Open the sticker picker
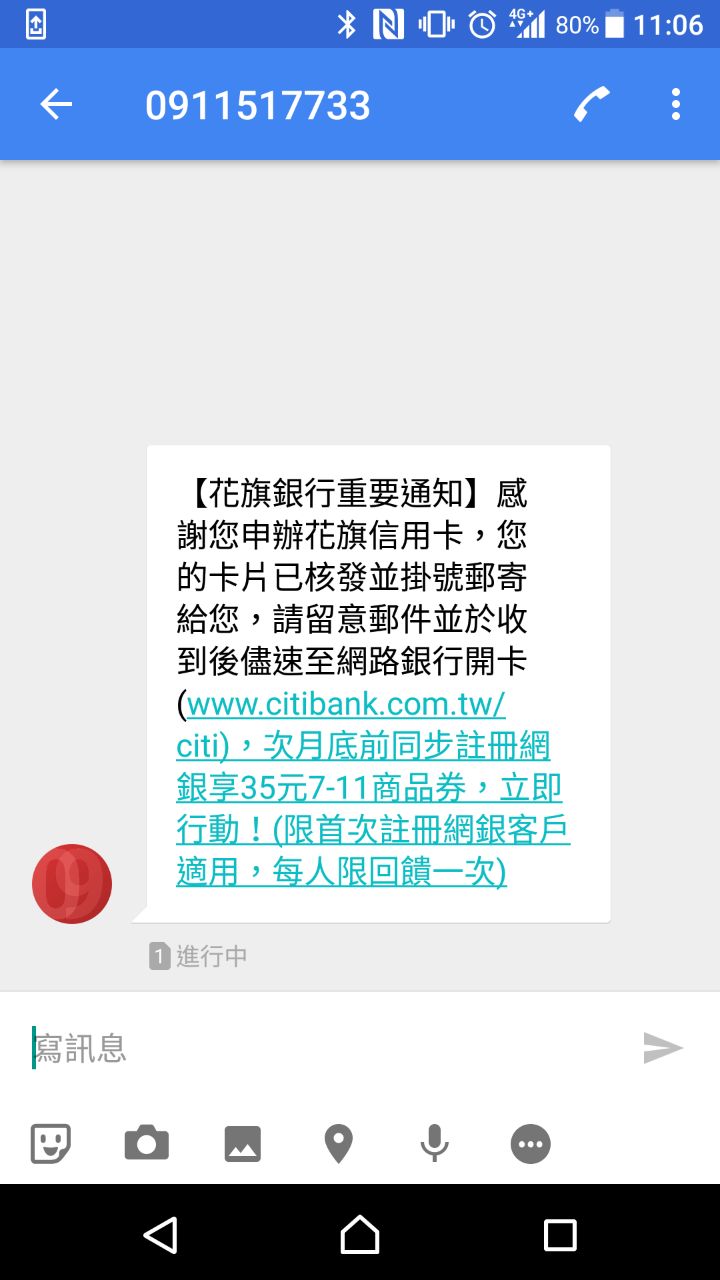This screenshot has height=1280, width=720. [51, 1143]
